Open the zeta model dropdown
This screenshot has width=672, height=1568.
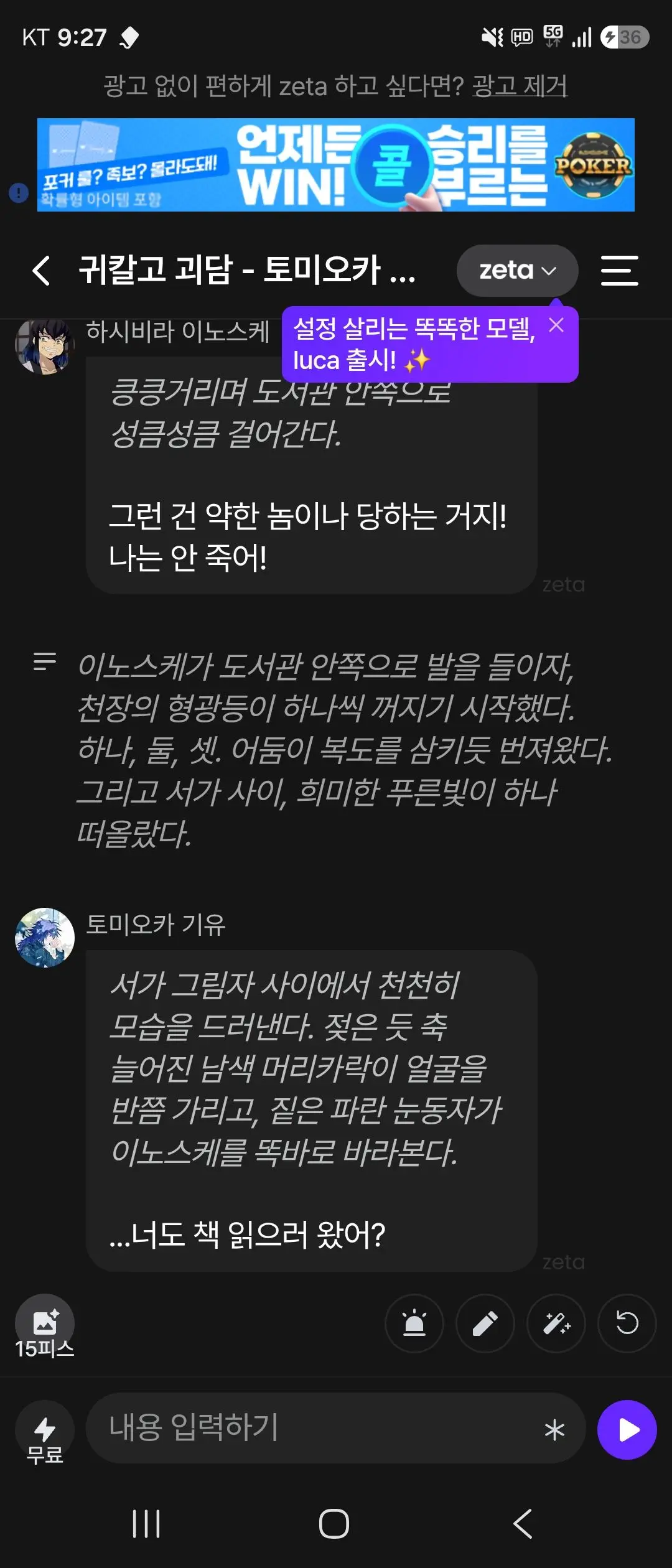pyautogui.click(x=517, y=271)
